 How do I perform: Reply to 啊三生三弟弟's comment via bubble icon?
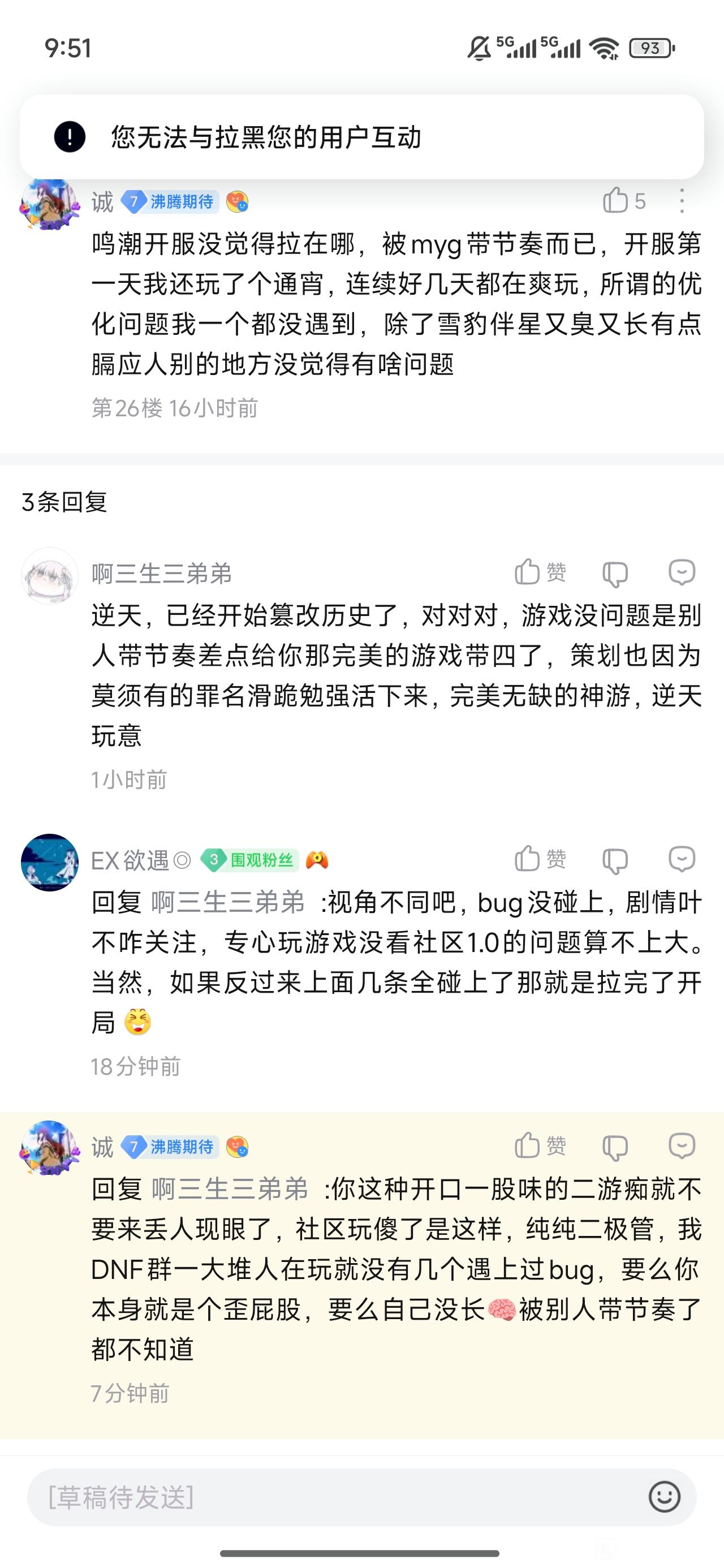682,573
